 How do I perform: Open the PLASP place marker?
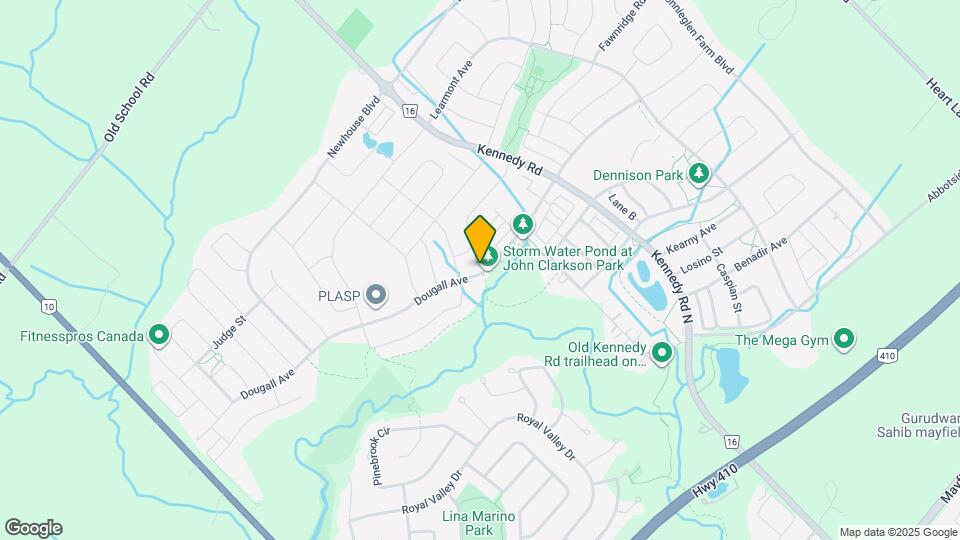[x=376, y=294]
